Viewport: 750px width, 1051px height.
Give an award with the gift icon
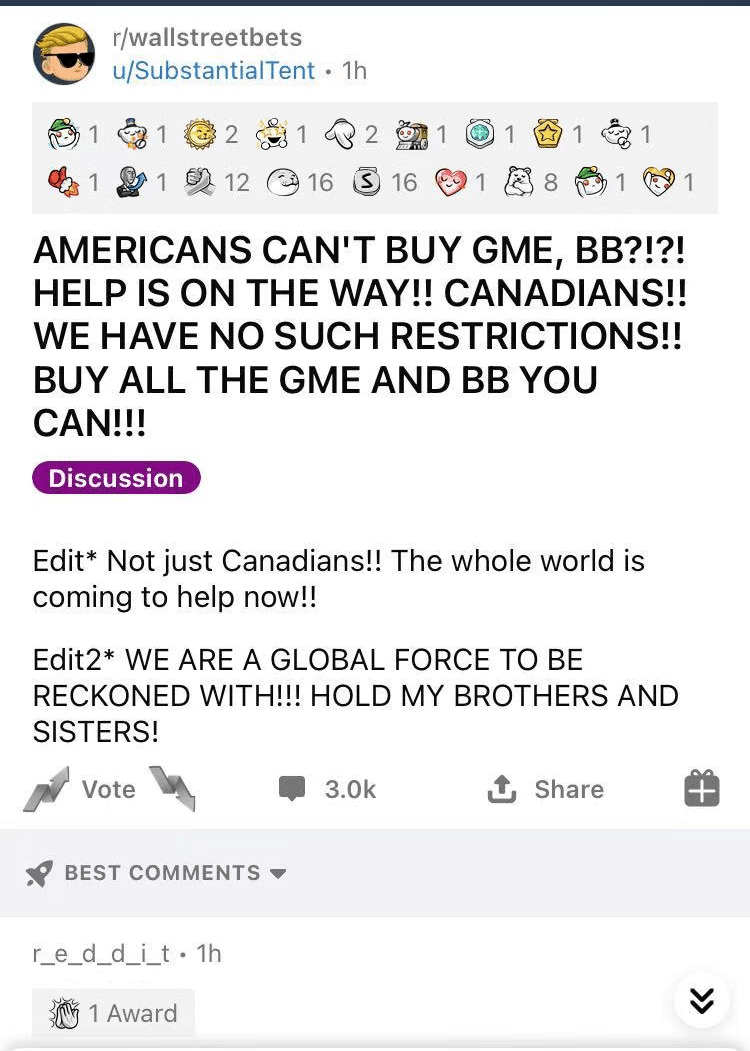click(701, 788)
